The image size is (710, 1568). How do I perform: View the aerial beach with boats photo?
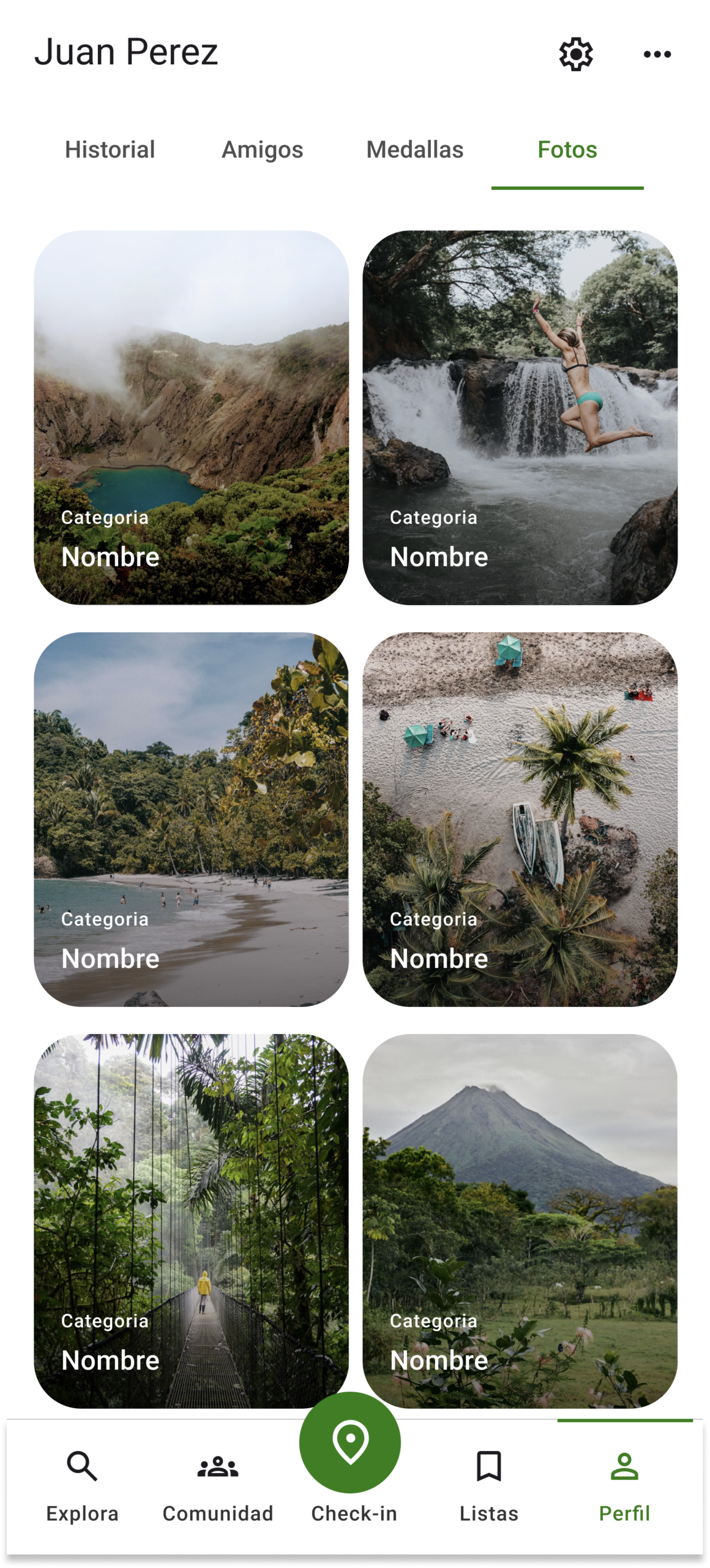click(520, 819)
